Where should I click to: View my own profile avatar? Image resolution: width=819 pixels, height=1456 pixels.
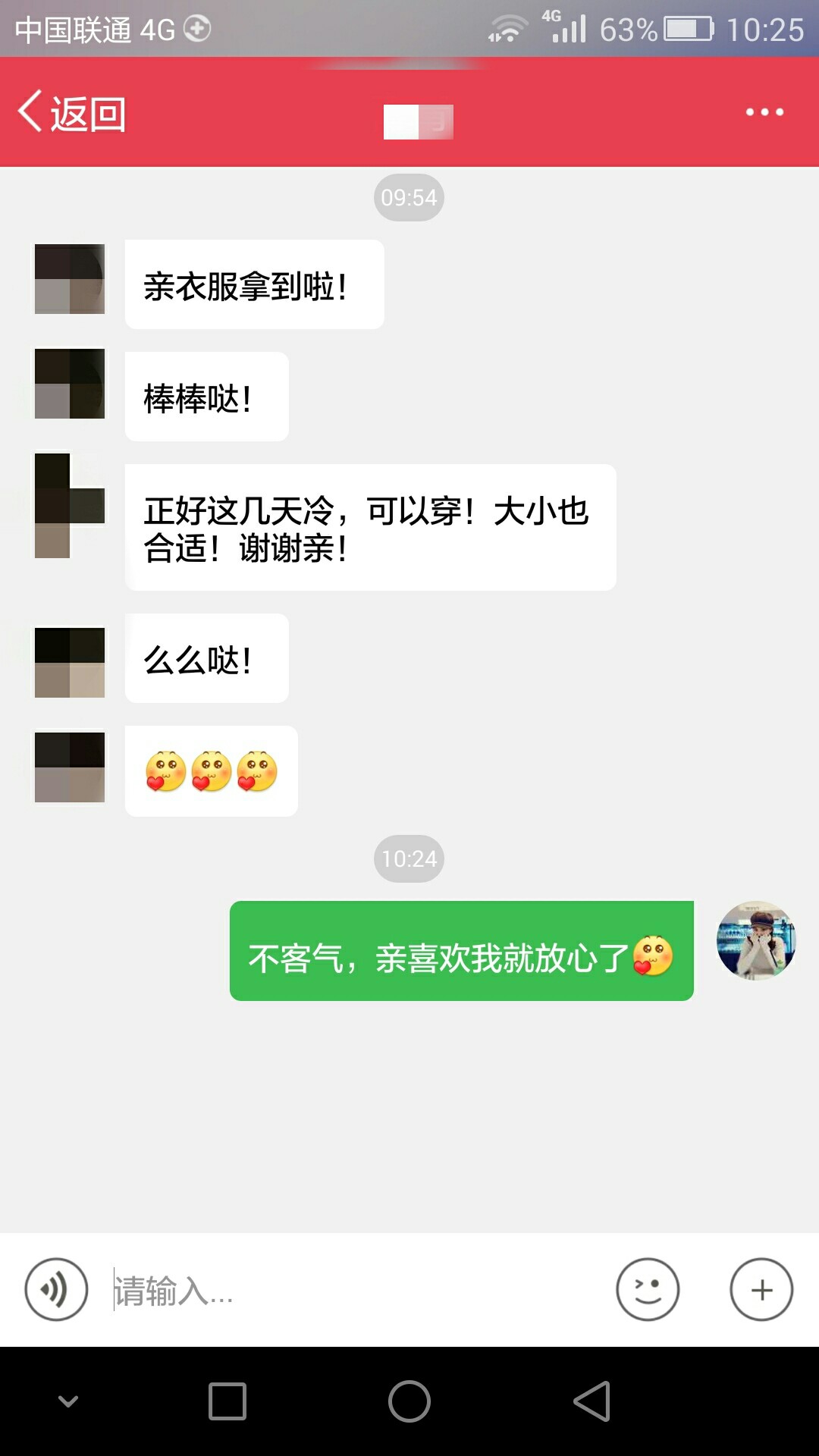[x=756, y=940]
